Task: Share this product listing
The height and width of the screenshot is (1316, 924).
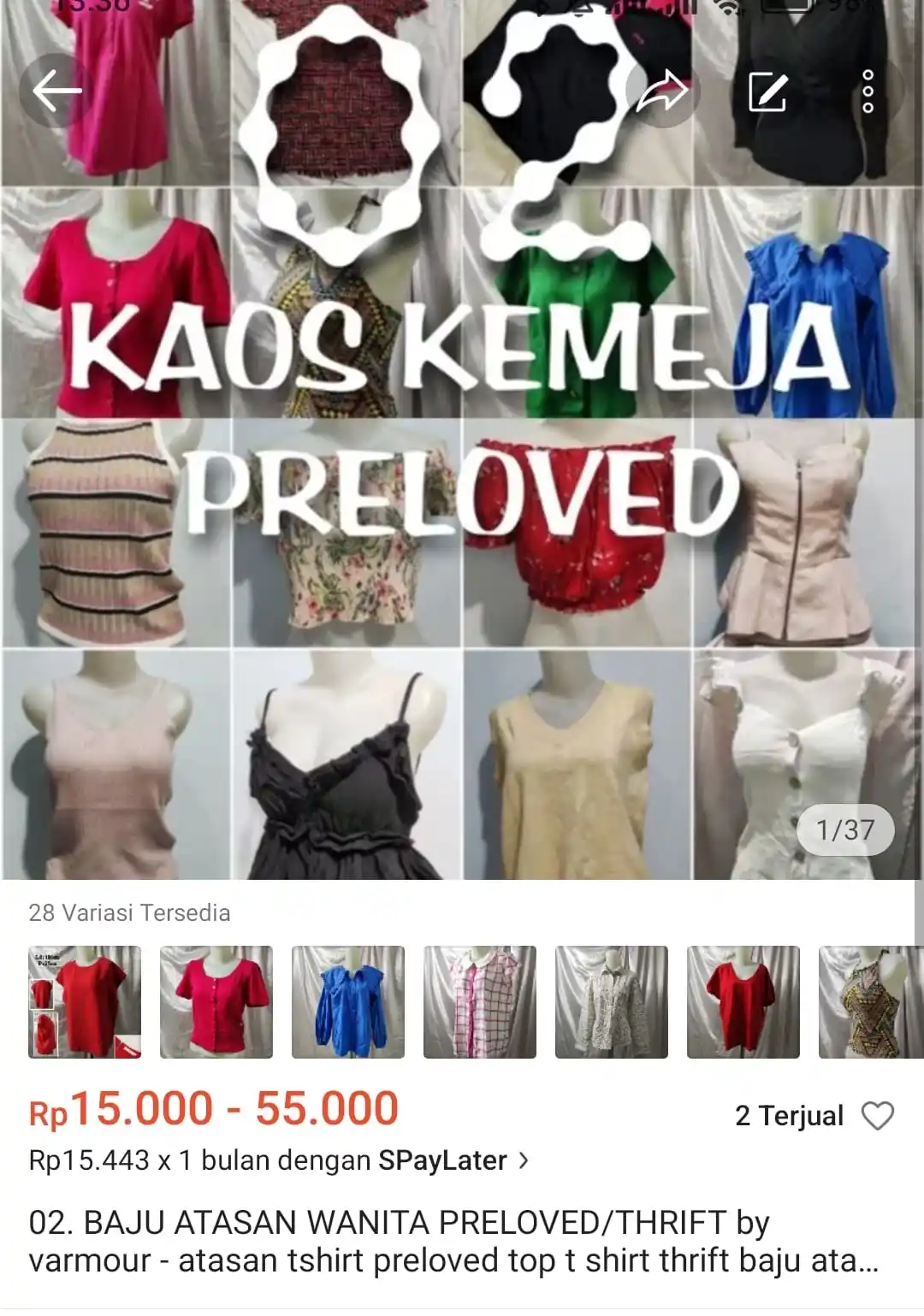Action: pos(662,91)
